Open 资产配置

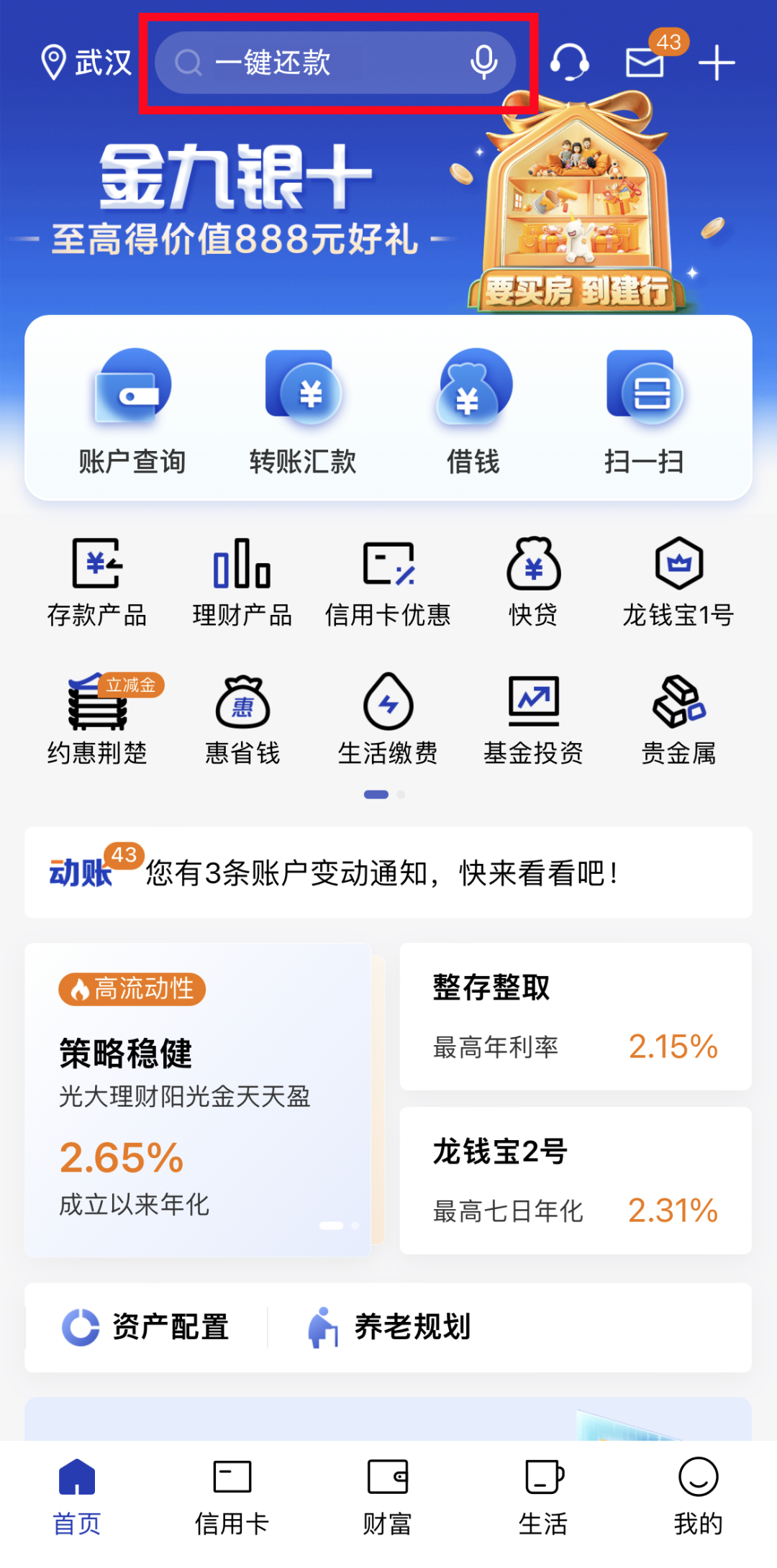click(146, 1327)
